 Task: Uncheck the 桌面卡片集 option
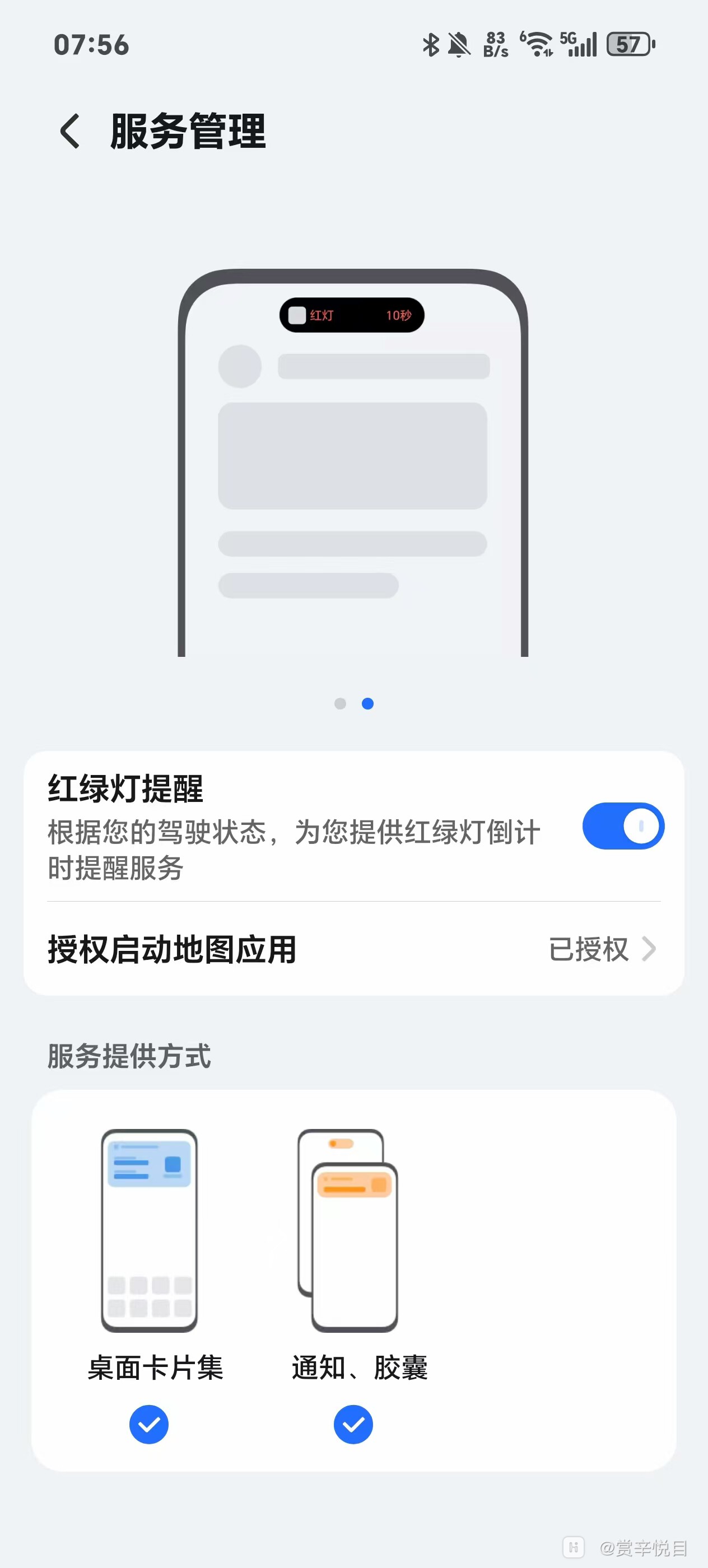point(148,1424)
